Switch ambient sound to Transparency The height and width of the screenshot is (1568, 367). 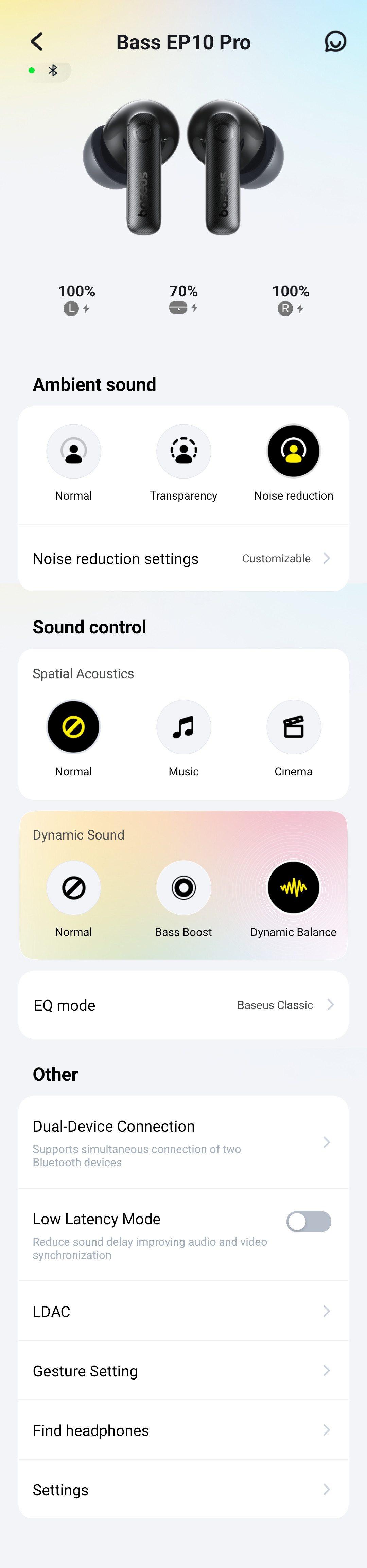pos(183,451)
